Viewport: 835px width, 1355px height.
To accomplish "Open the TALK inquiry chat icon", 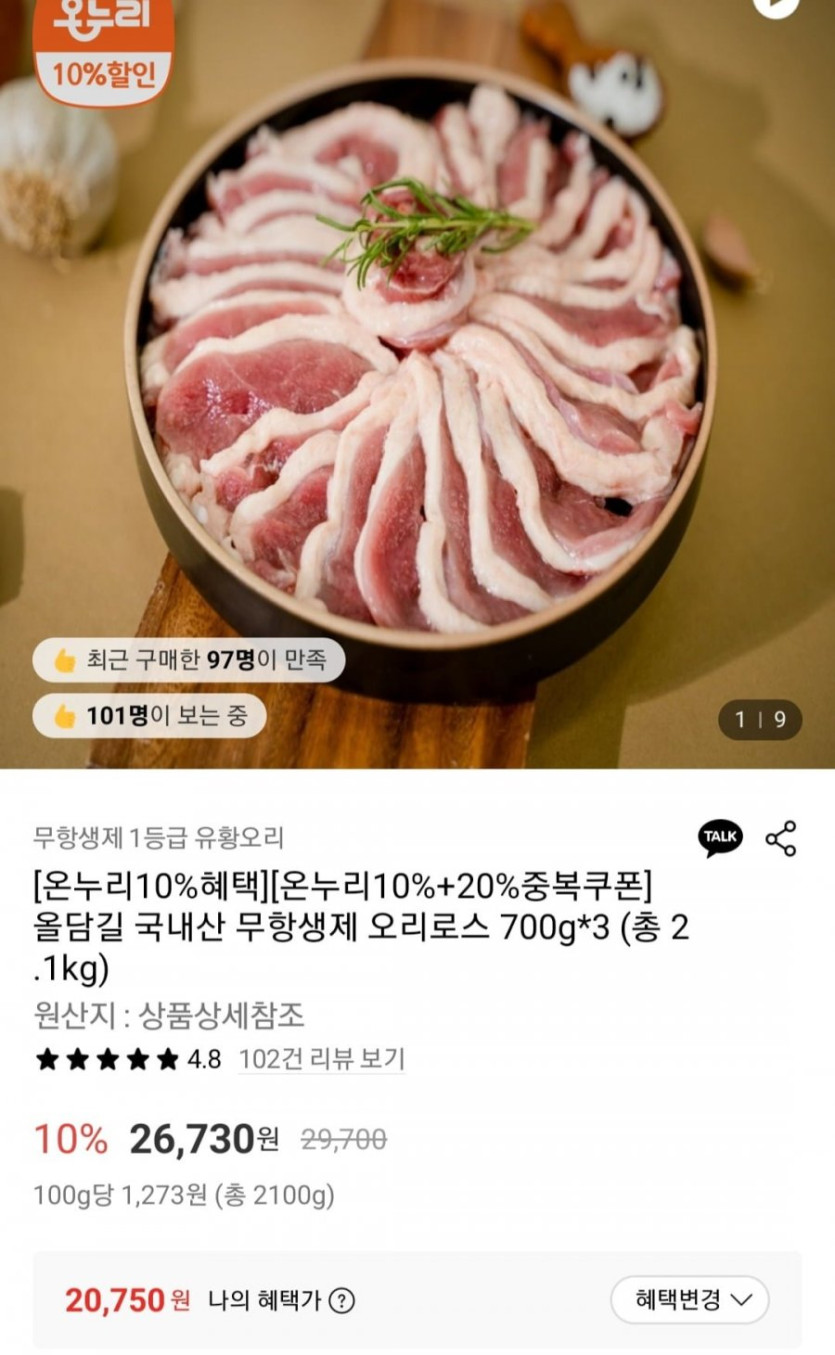I will (720, 837).
